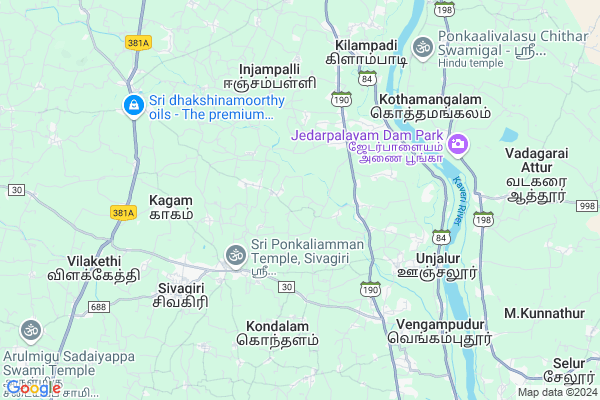Open the Jedarpalayam Dam Park marker
600x400 pixels.
point(458,144)
